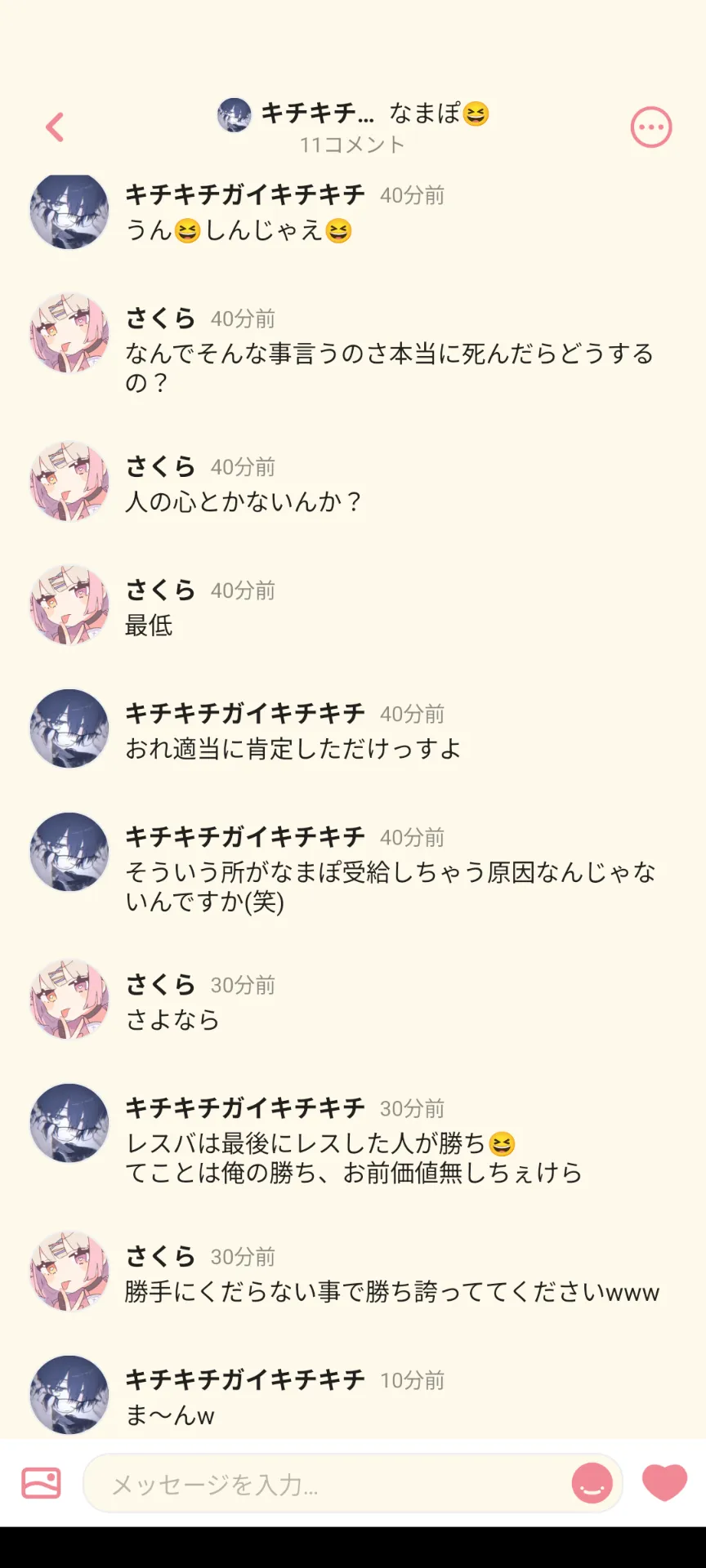
Task: Send a heart reaction
Action: [x=664, y=1482]
